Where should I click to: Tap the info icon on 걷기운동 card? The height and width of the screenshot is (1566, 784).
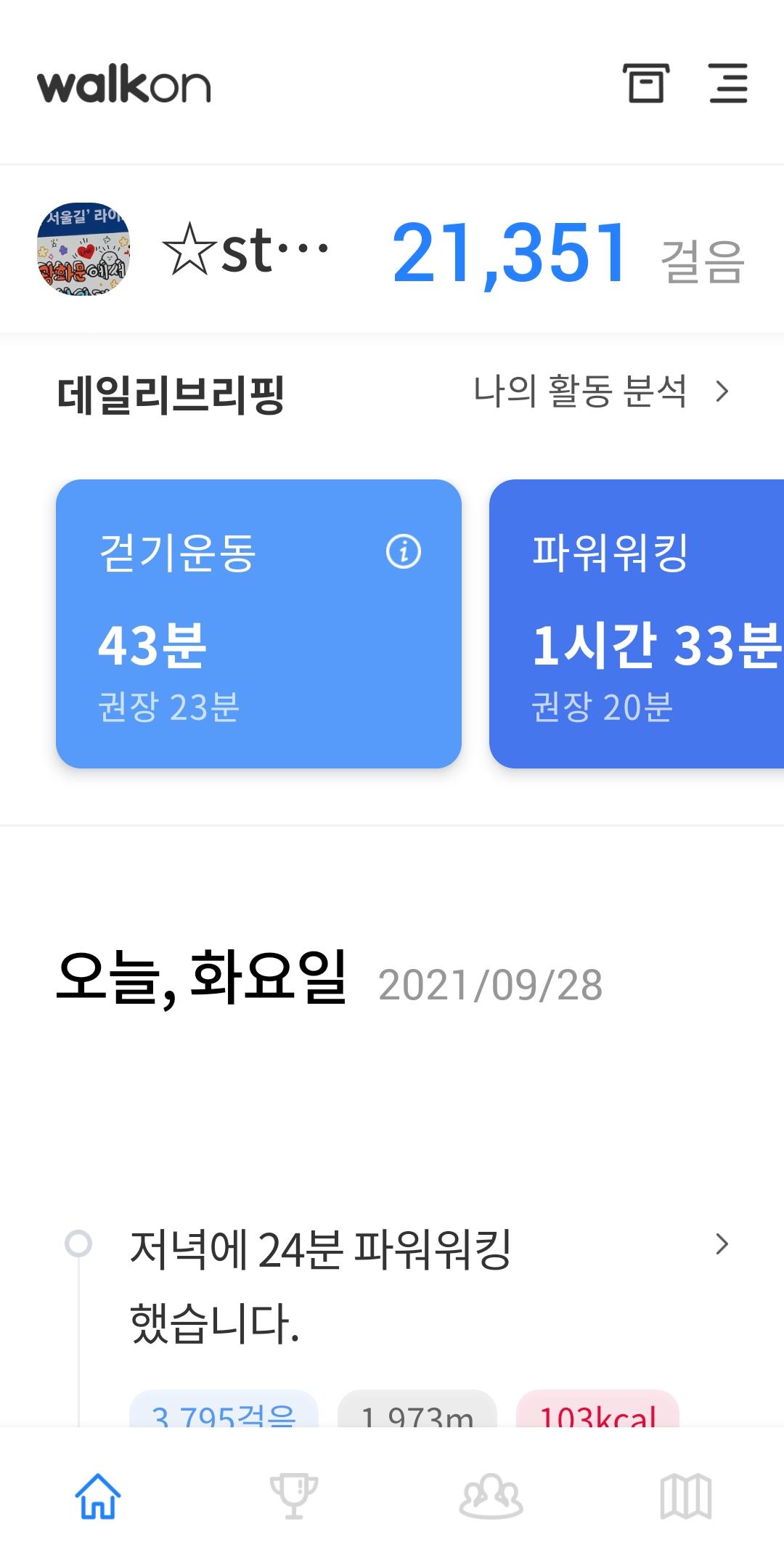[404, 551]
